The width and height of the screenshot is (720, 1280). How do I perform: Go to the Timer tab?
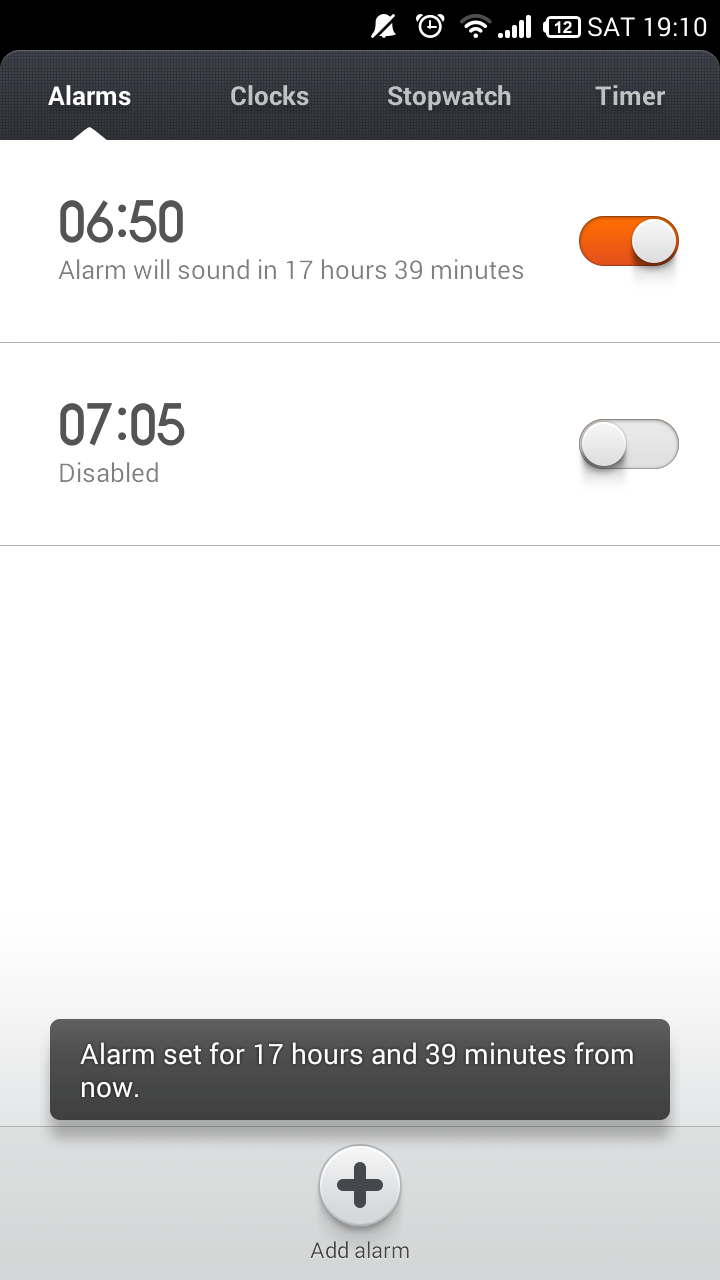(x=630, y=96)
